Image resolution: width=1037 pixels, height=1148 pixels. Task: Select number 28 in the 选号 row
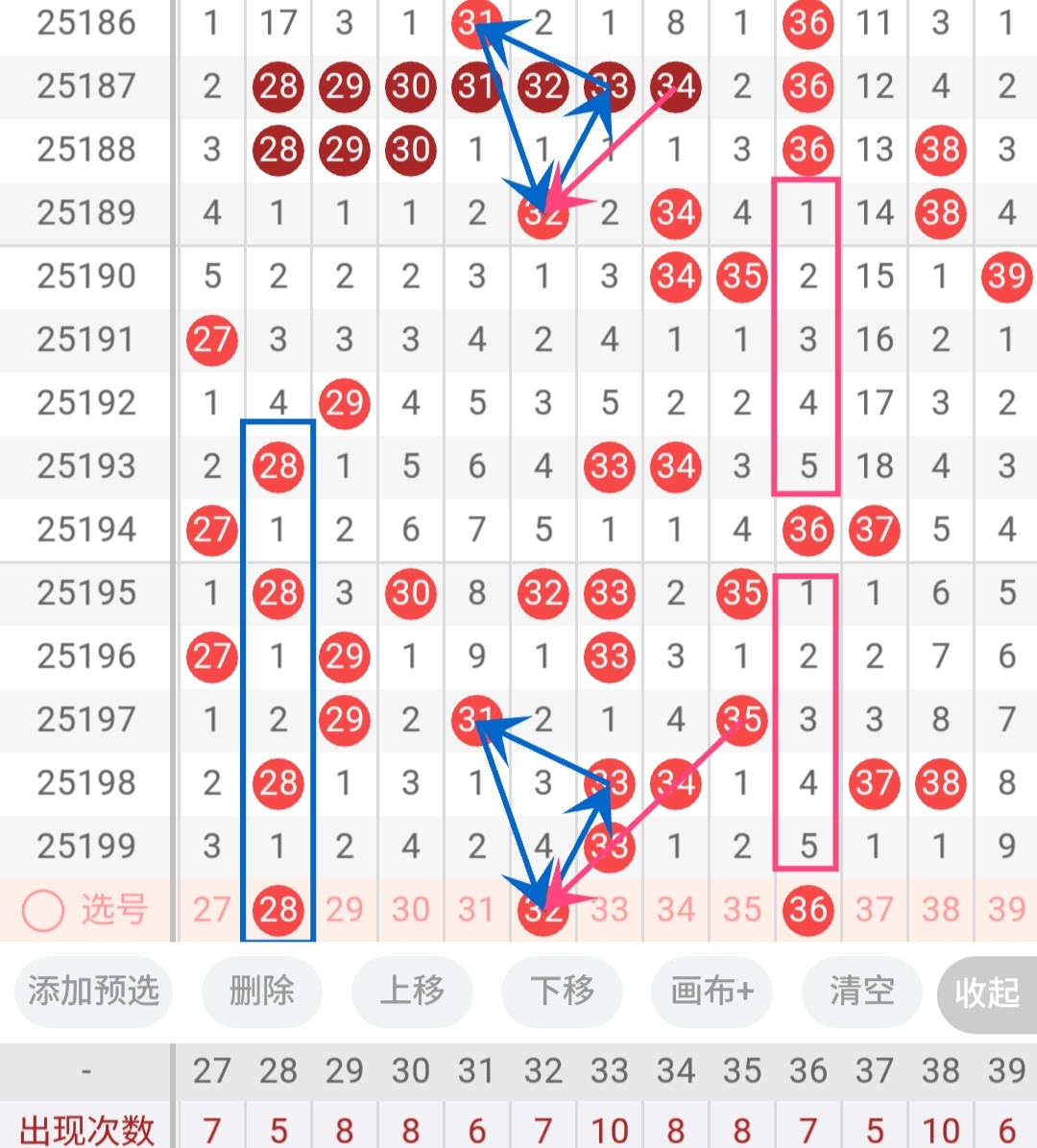point(277,910)
